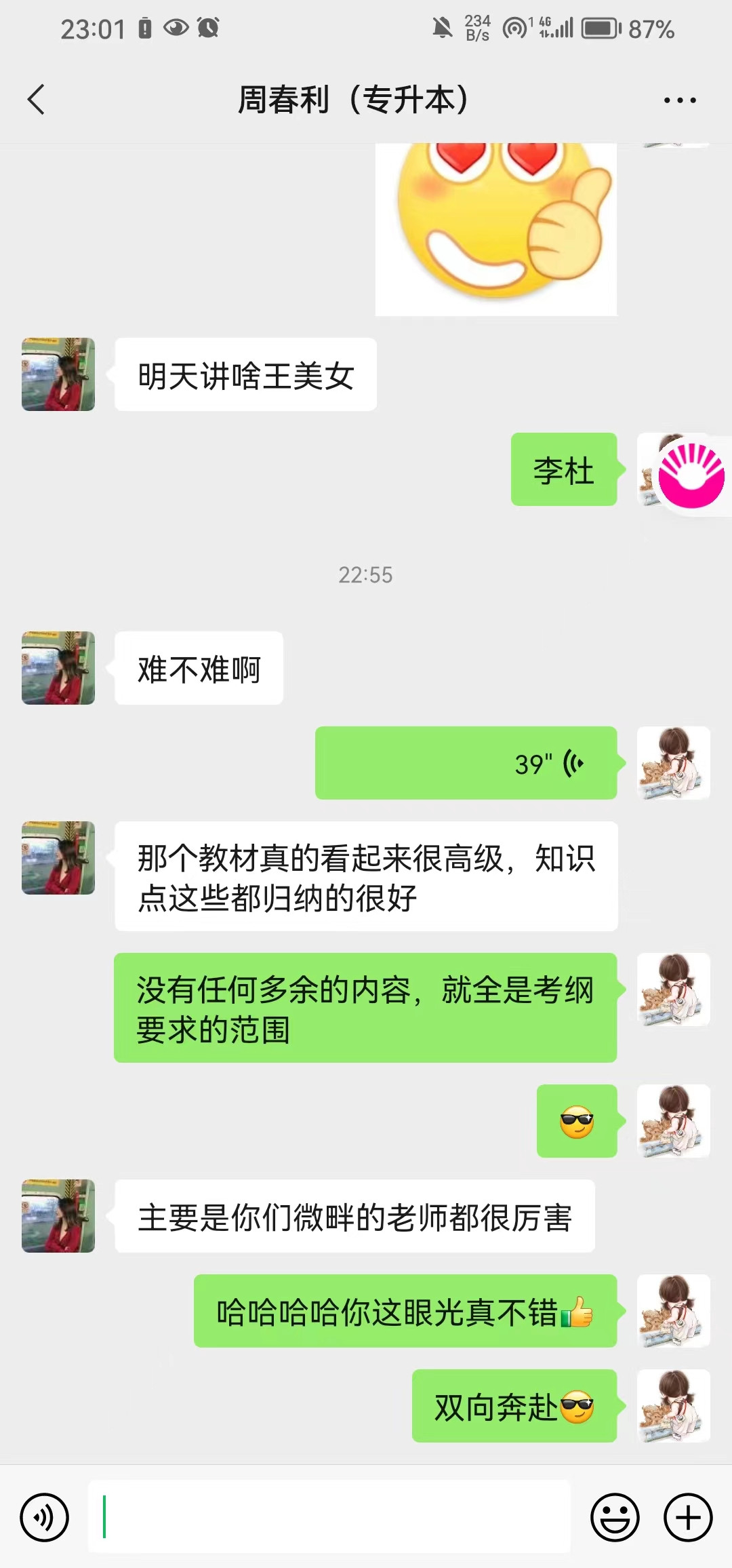This screenshot has width=732, height=1568.
Task: Open the contact's avatar next to 难不难啊
Action: coord(58,668)
